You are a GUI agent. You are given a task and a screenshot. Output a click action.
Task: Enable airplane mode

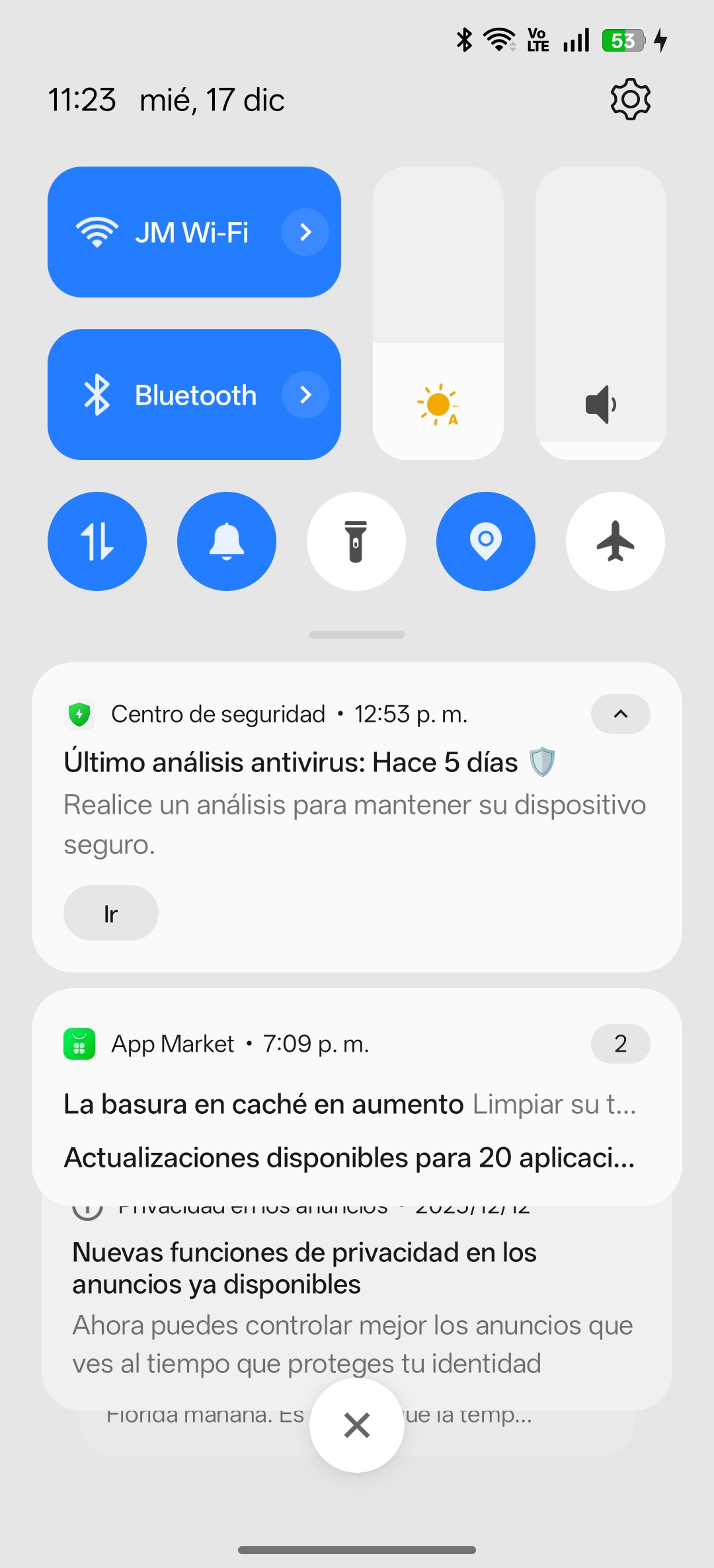615,541
